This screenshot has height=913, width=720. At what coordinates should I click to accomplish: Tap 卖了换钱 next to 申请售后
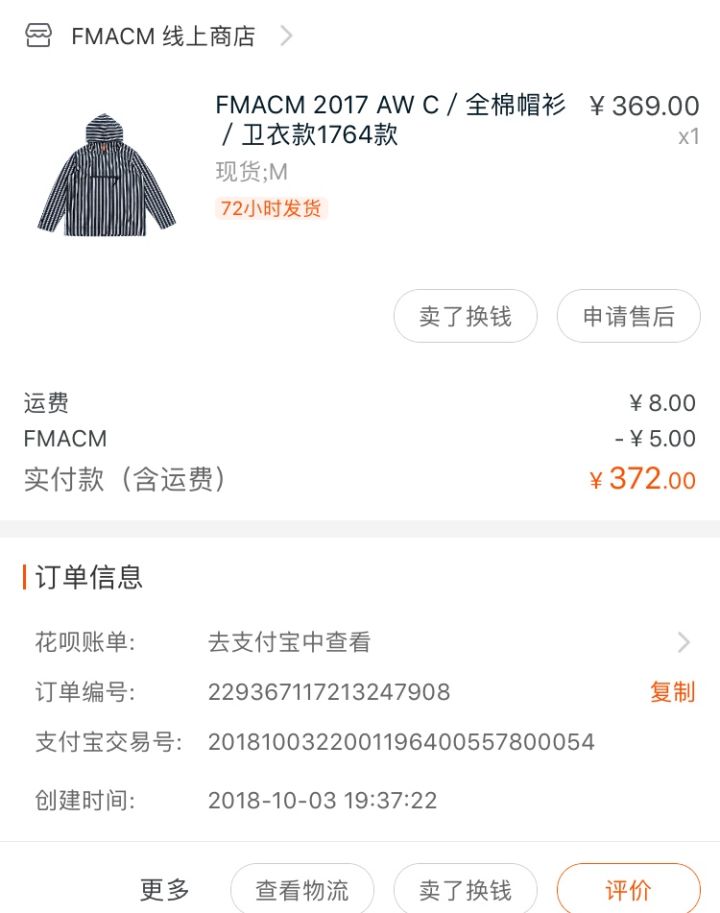[x=465, y=317]
